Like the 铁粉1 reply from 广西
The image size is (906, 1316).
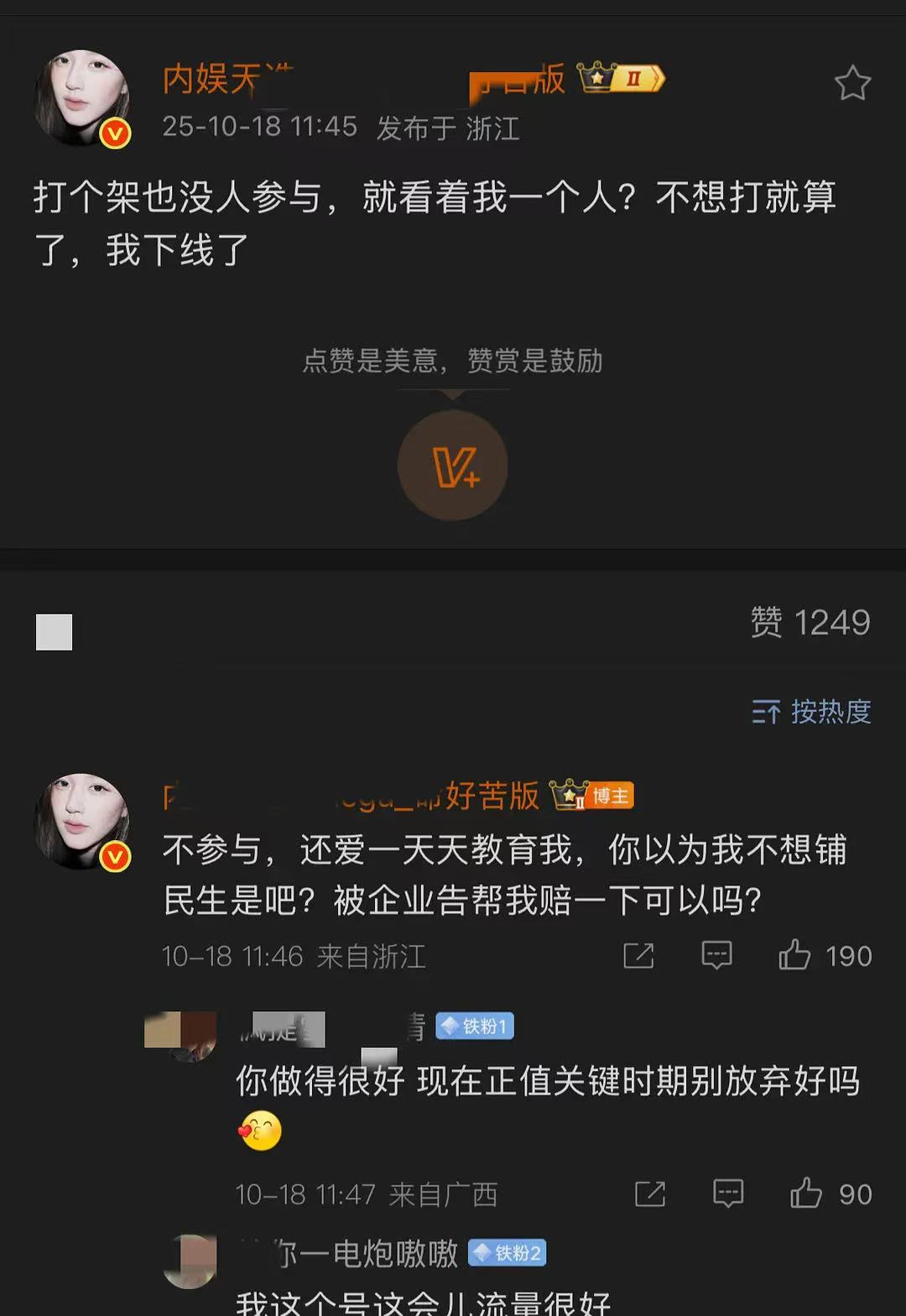point(806,1193)
